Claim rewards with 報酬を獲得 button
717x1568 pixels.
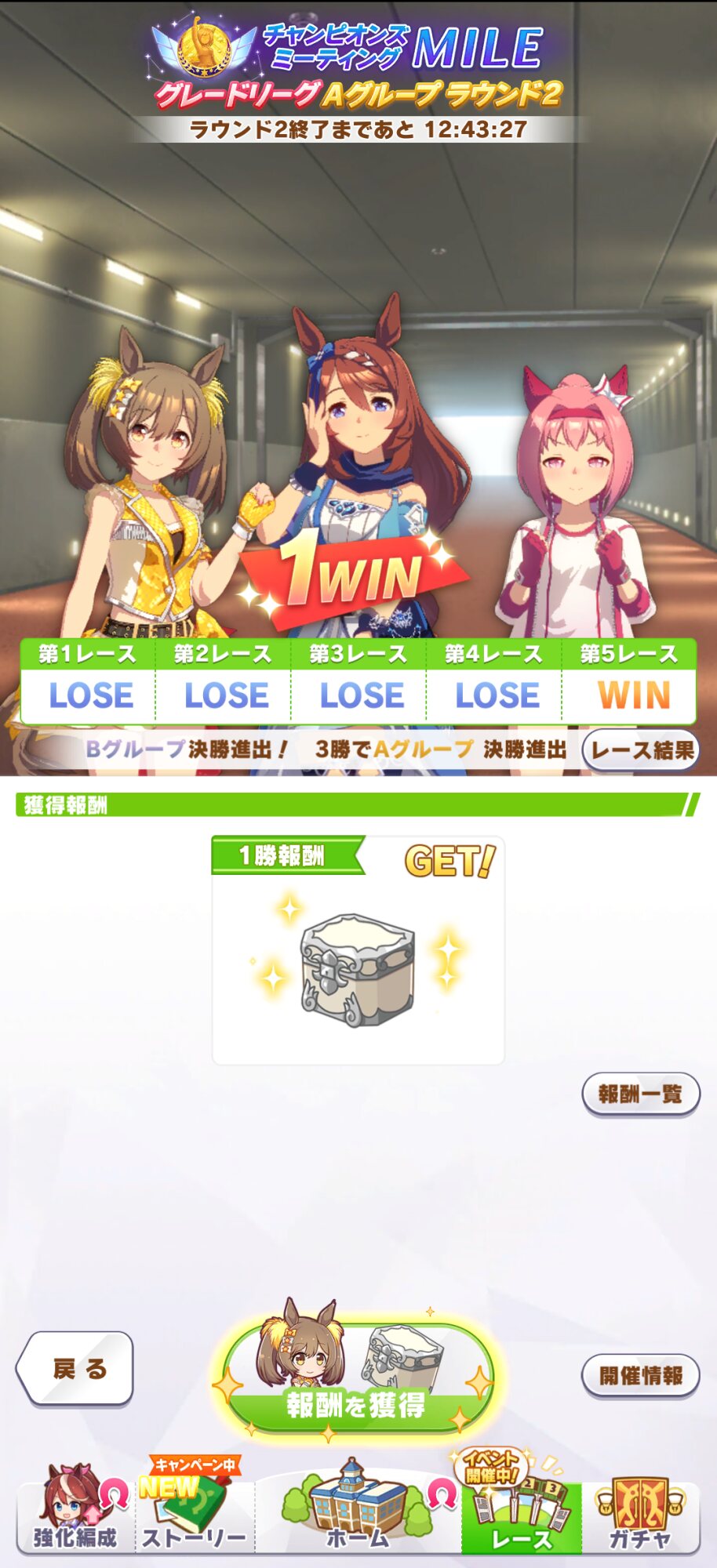click(358, 1377)
